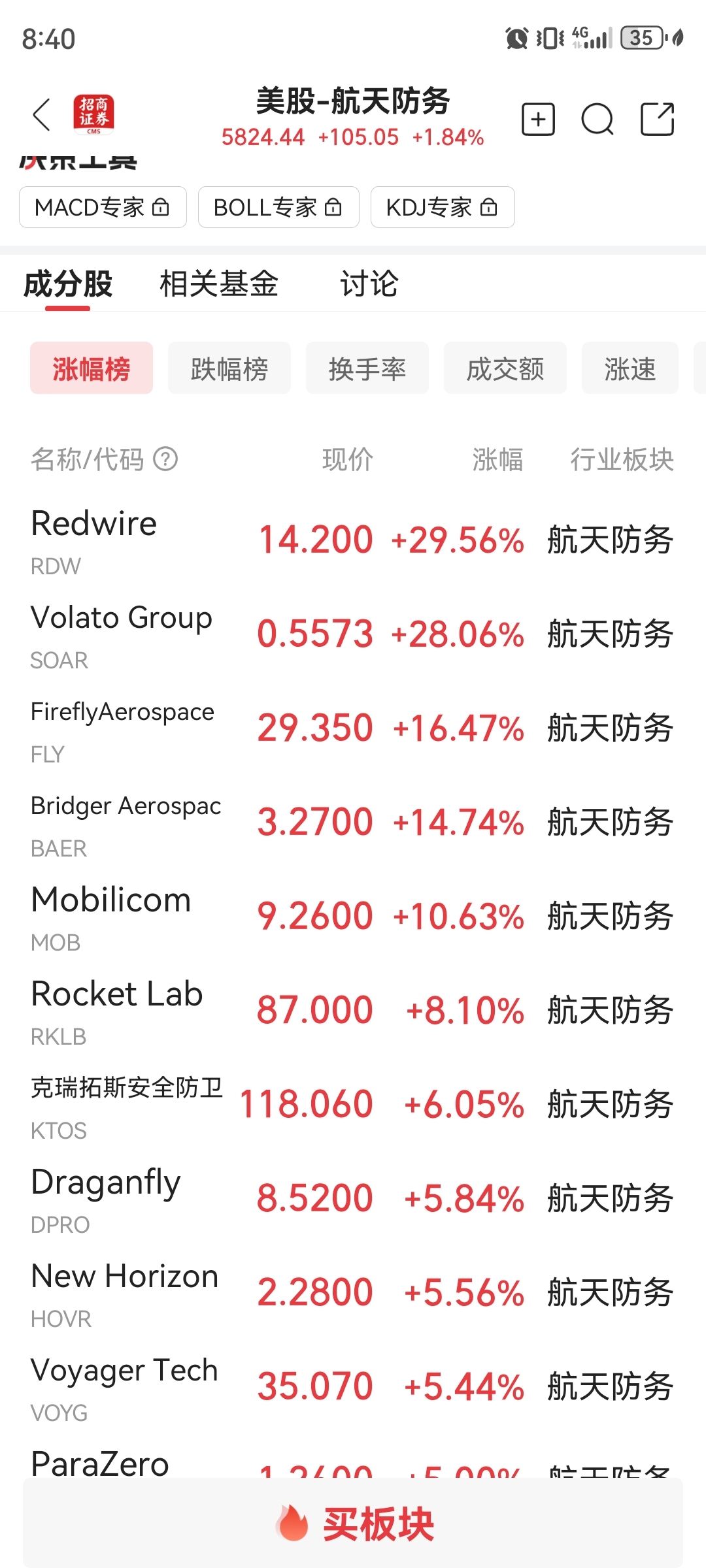Open the Volato Group SOAR stock
Viewport: 706px width, 1568px height.
(353, 634)
